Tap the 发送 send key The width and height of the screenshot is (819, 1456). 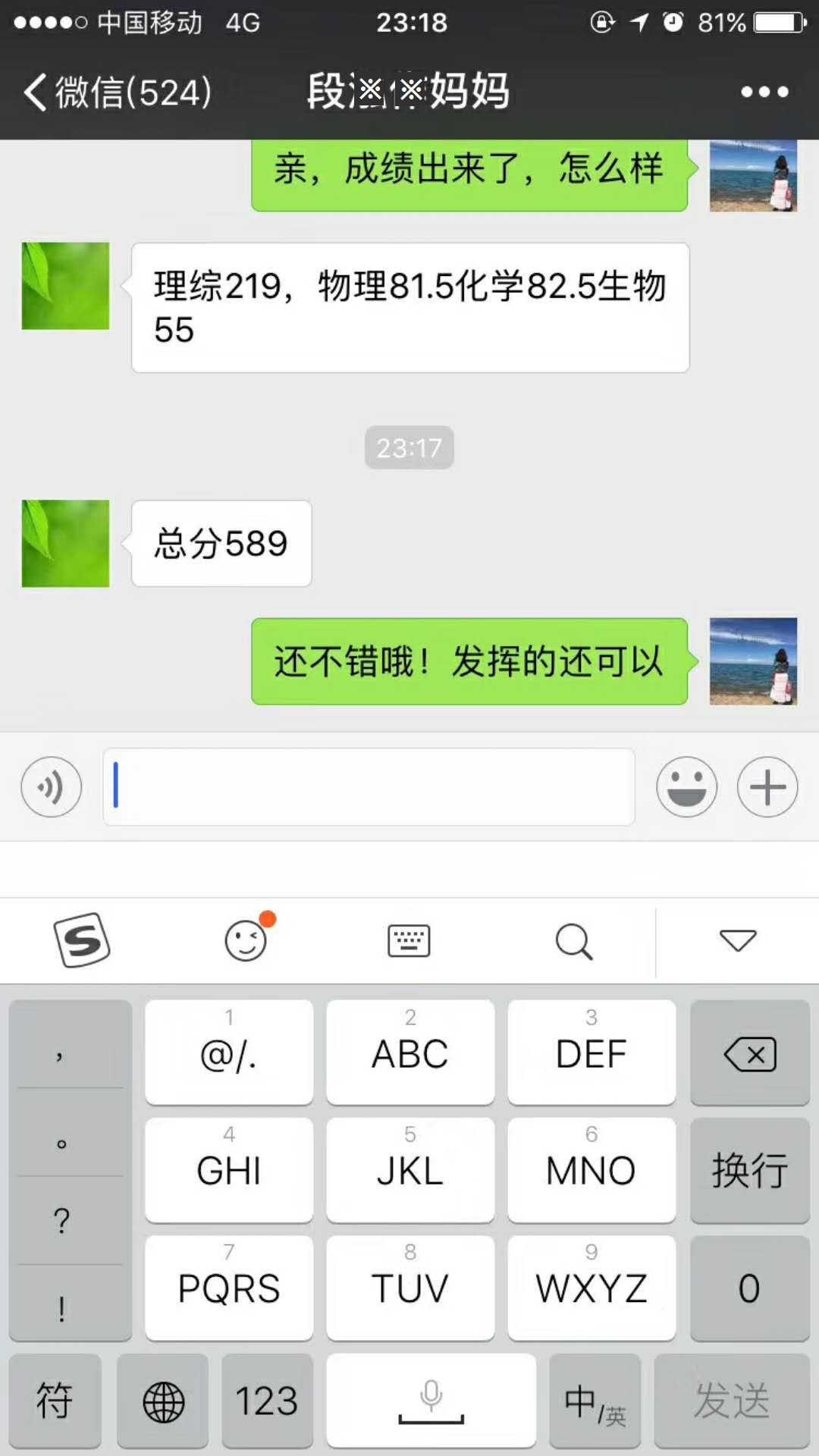tap(732, 1400)
